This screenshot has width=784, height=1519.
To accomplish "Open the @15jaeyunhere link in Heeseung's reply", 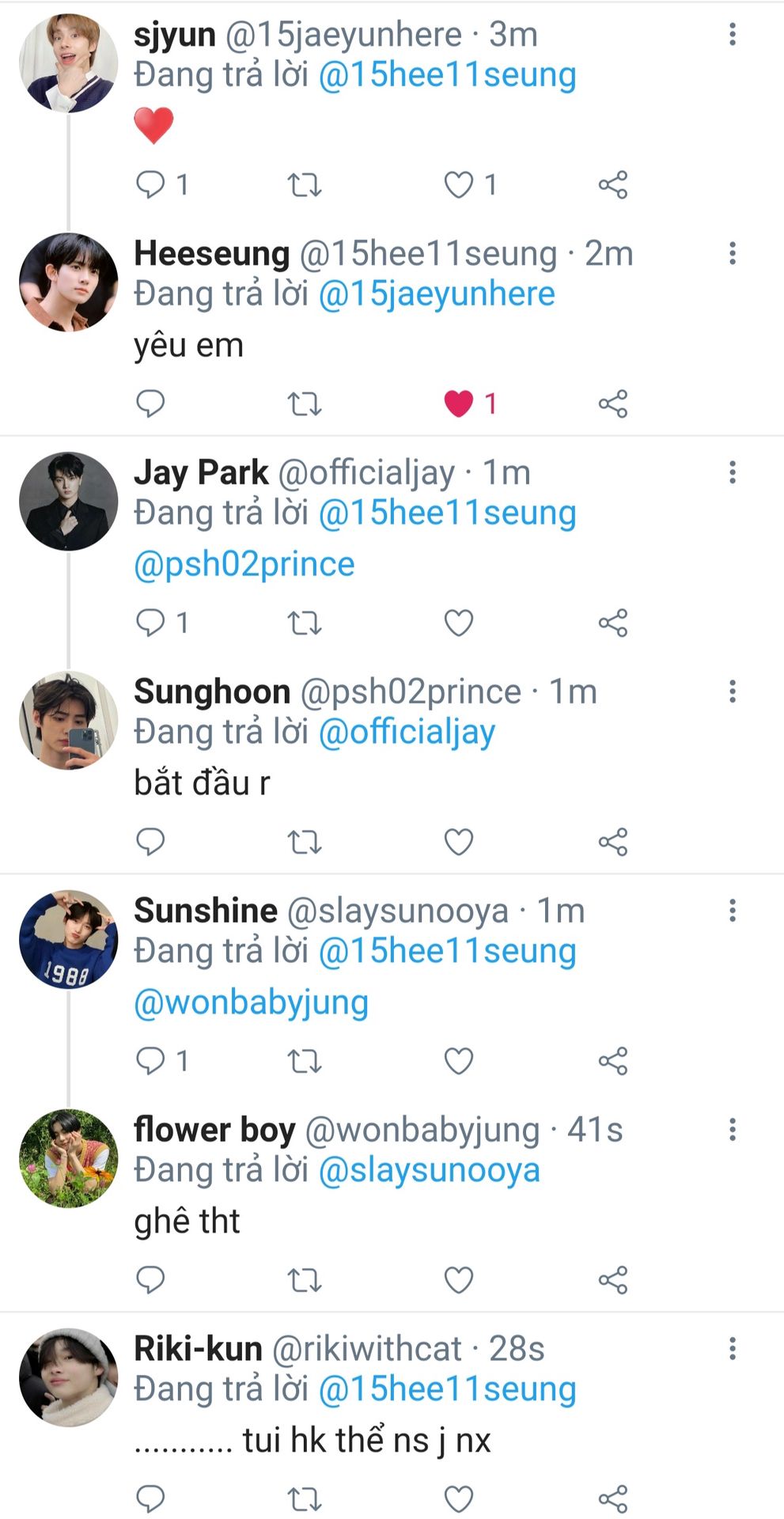I will click(x=437, y=294).
